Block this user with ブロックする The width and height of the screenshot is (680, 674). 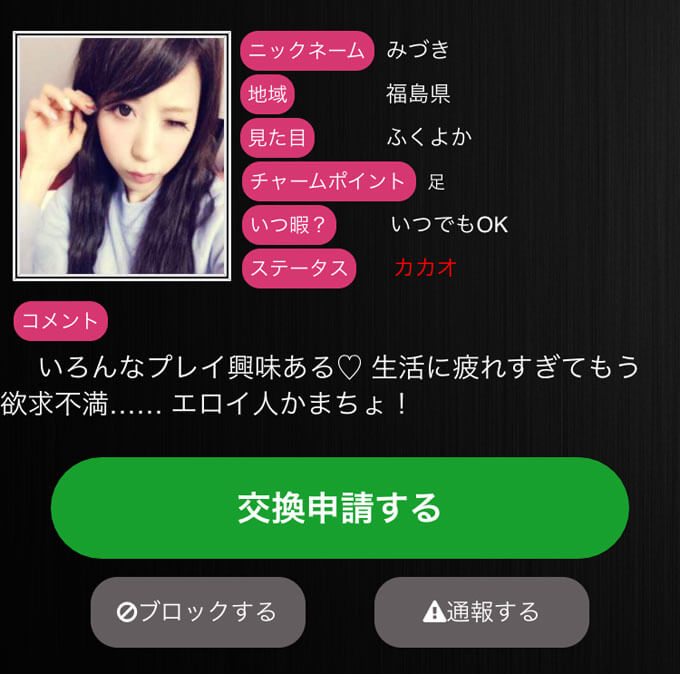pos(198,612)
